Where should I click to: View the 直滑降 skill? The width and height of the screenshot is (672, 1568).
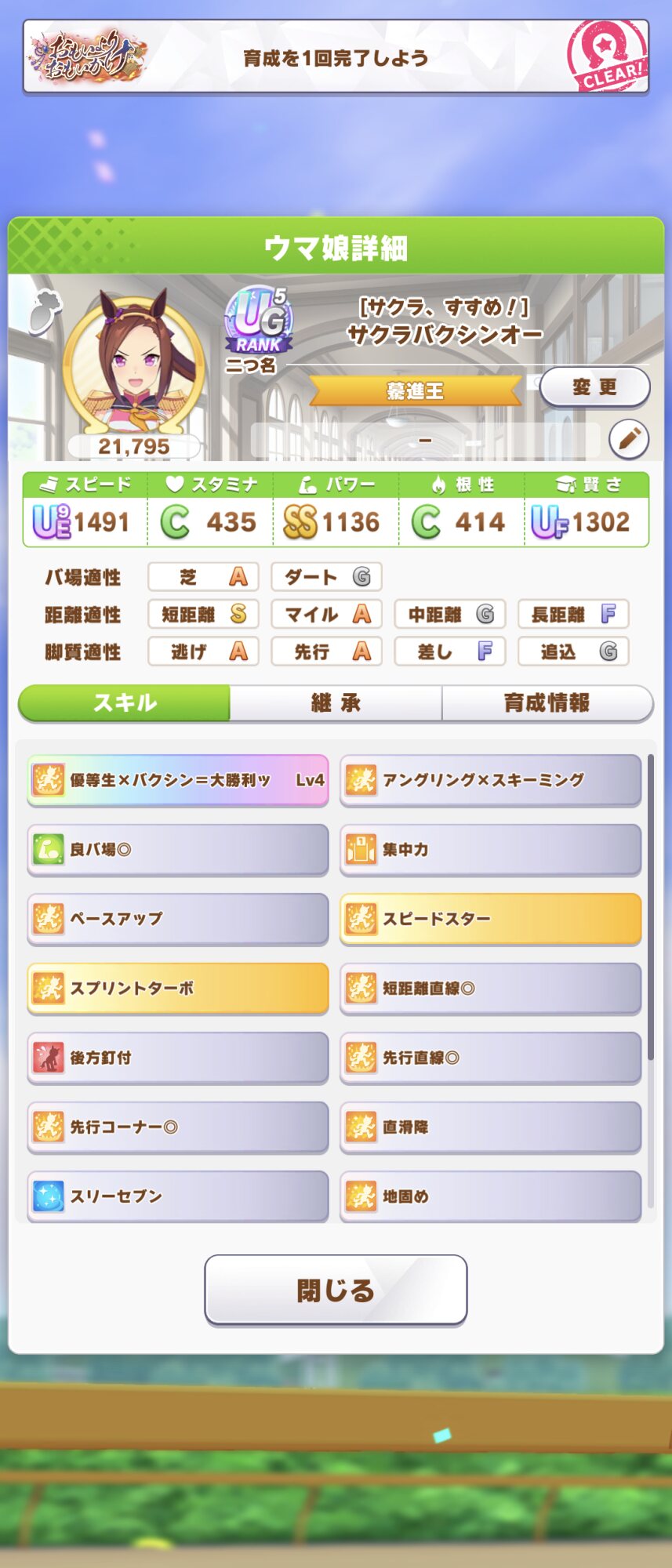click(490, 1127)
